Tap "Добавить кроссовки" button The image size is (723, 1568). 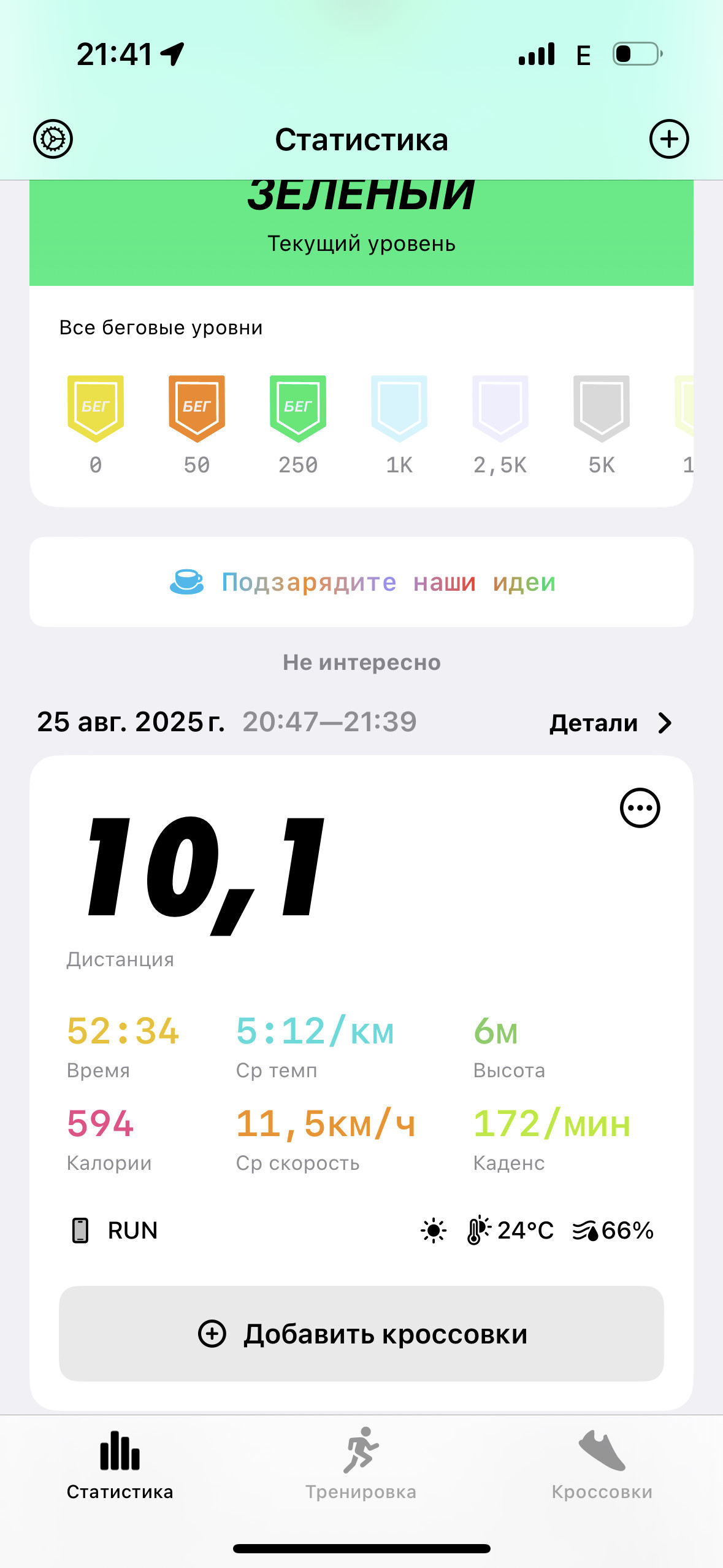pyautogui.click(x=361, y=1334)
